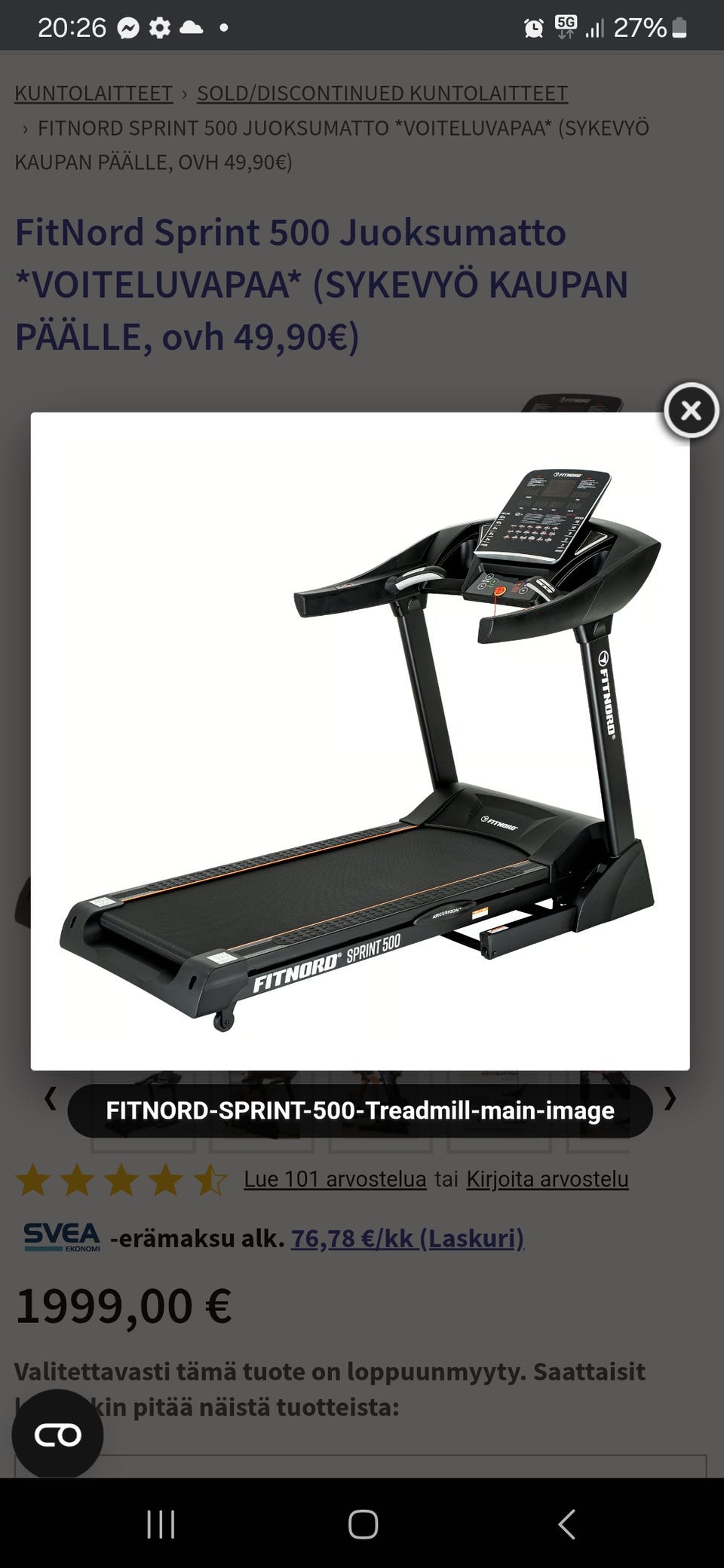Screen dimensions: 724x1568
Task: Open Sold/Discontinued Kuntolaitteet breadcrumb
Action: pos(382,93)
